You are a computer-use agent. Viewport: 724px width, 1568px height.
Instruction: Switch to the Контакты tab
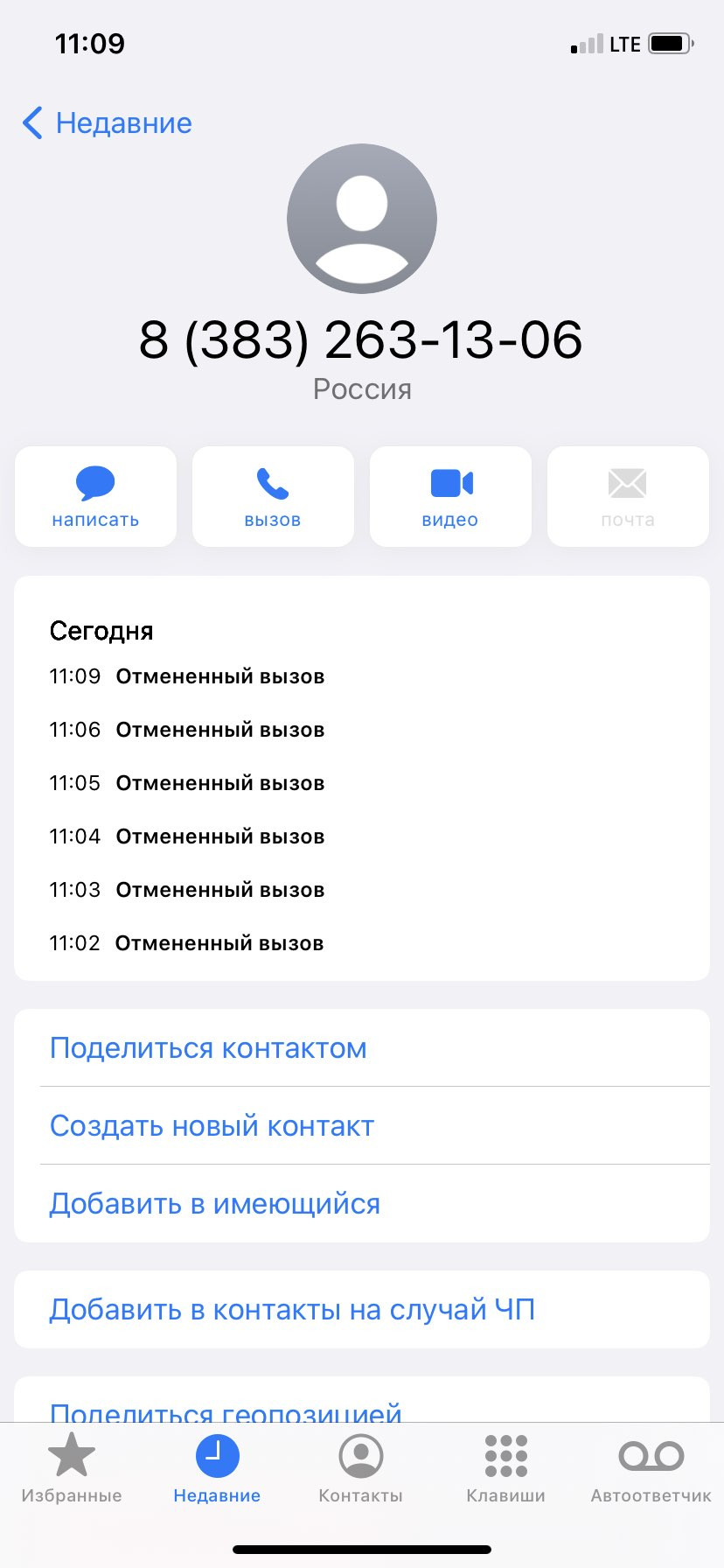coord(360,1469)
